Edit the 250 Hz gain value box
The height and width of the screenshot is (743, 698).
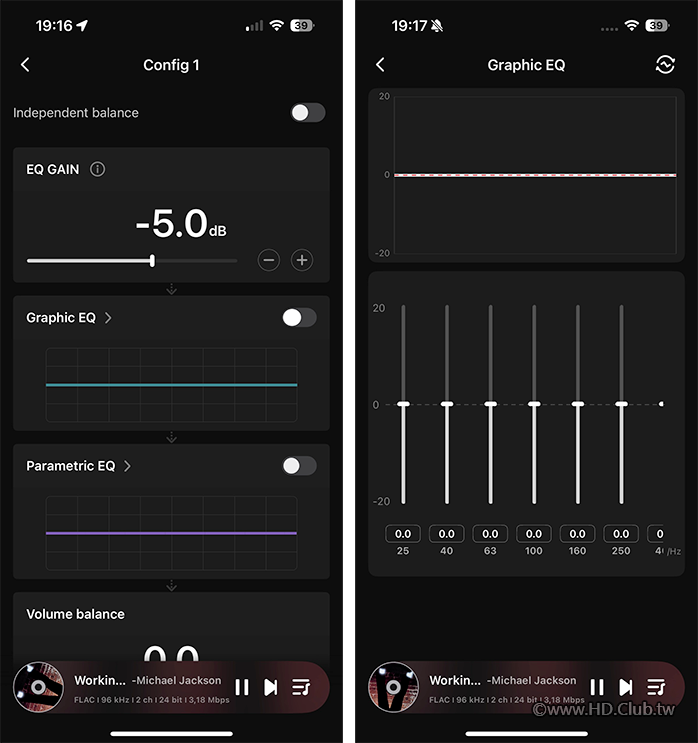pos(621,534)
